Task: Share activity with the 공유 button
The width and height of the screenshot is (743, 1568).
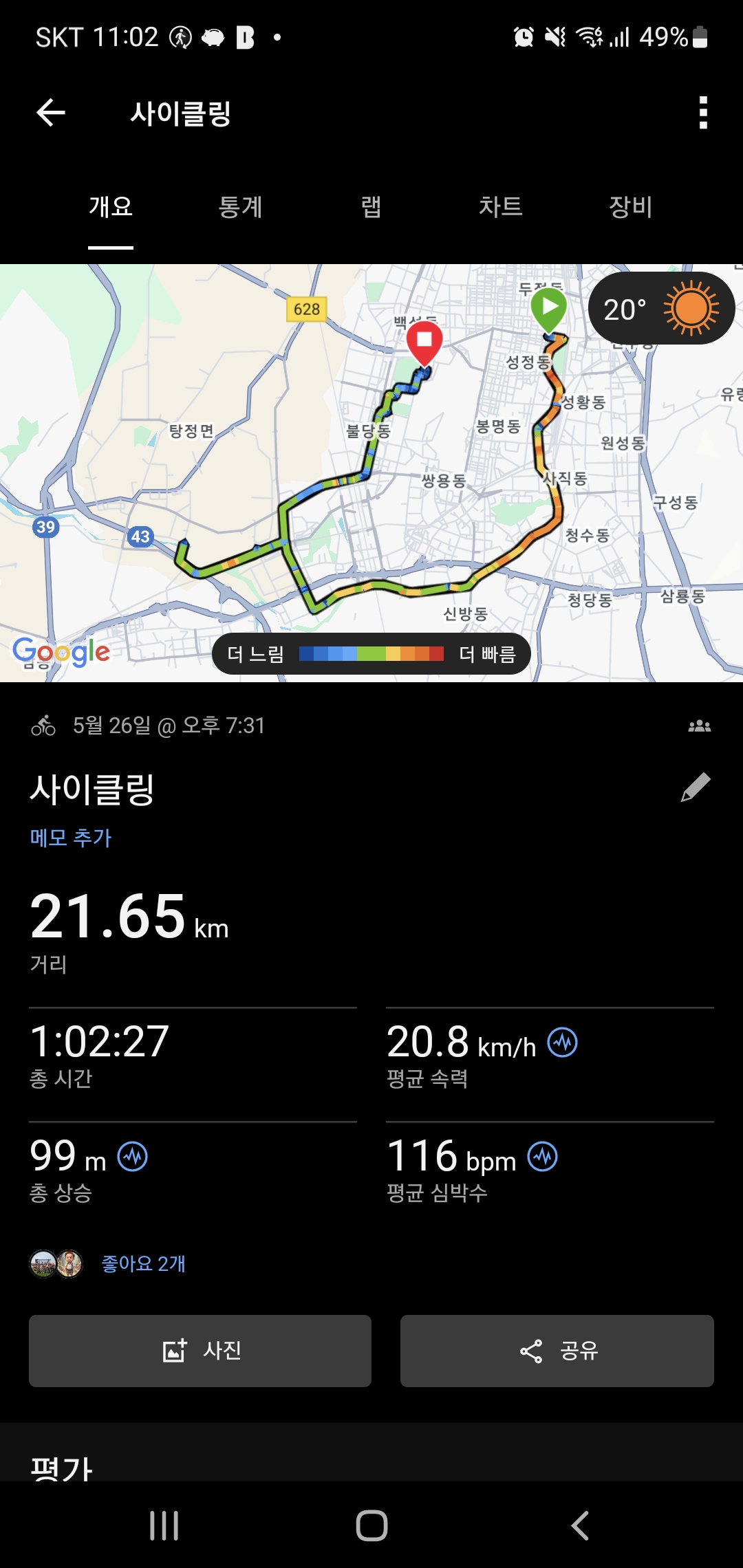Action: click(x=557, y=1351)
